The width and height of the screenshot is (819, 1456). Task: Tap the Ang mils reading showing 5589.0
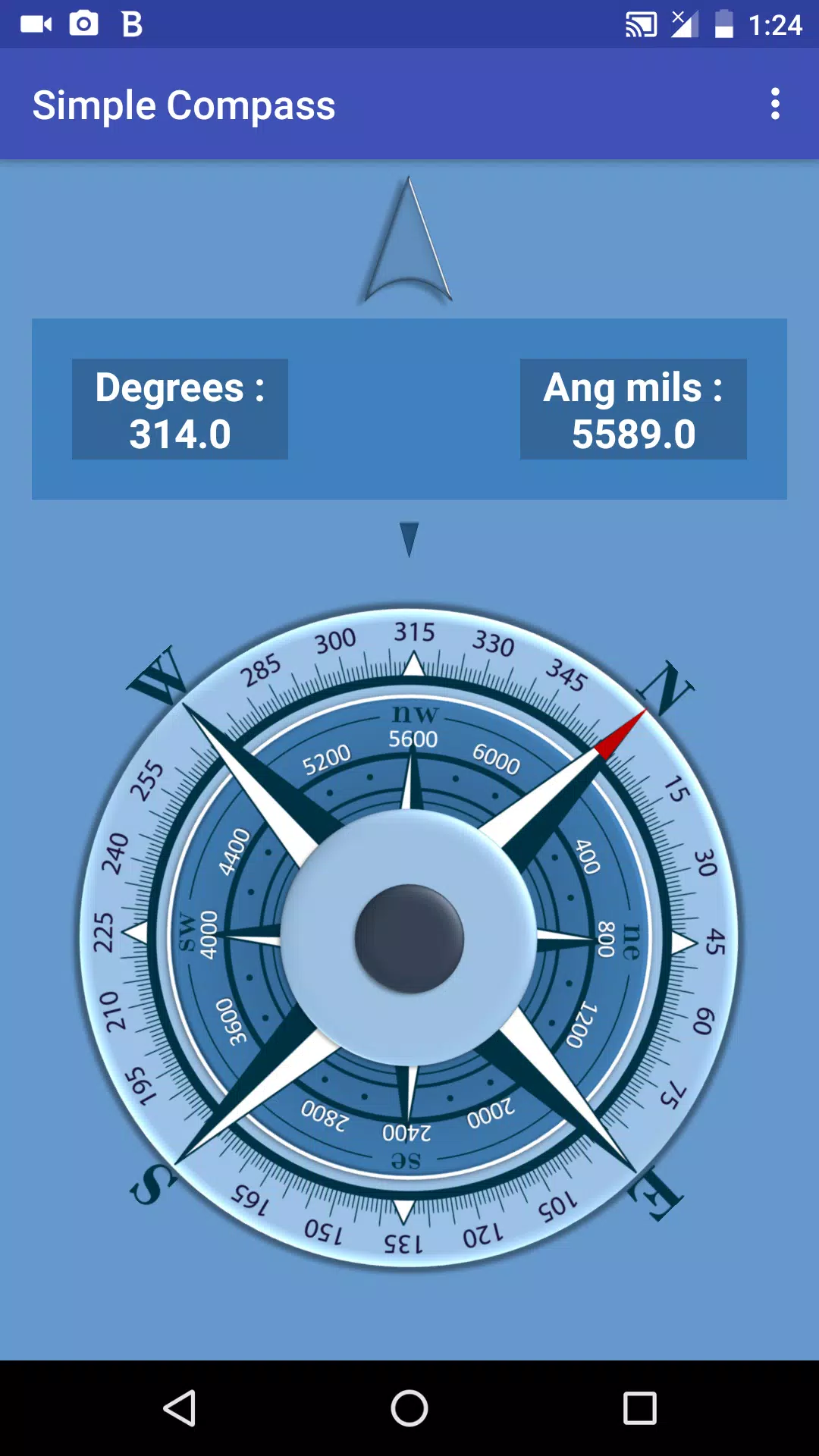pyautogui.click(x=632, y=409)
